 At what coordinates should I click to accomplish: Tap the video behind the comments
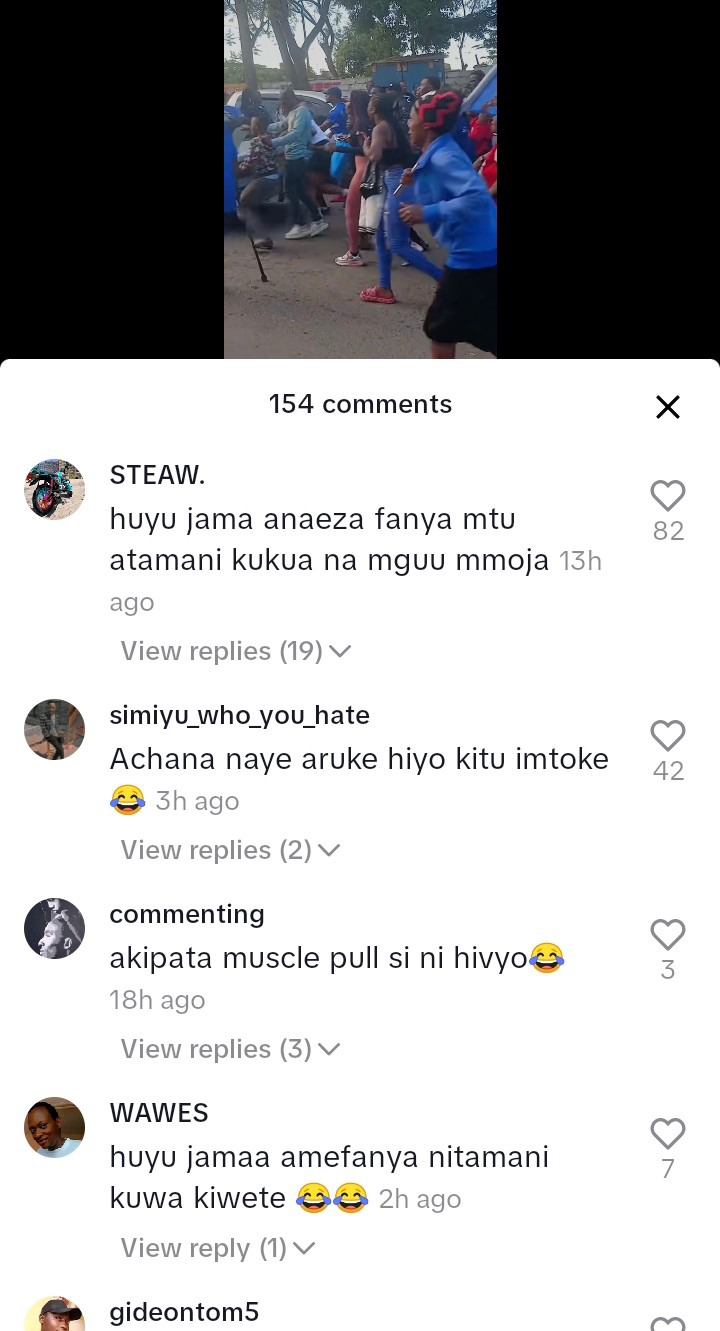pos(360,180)
